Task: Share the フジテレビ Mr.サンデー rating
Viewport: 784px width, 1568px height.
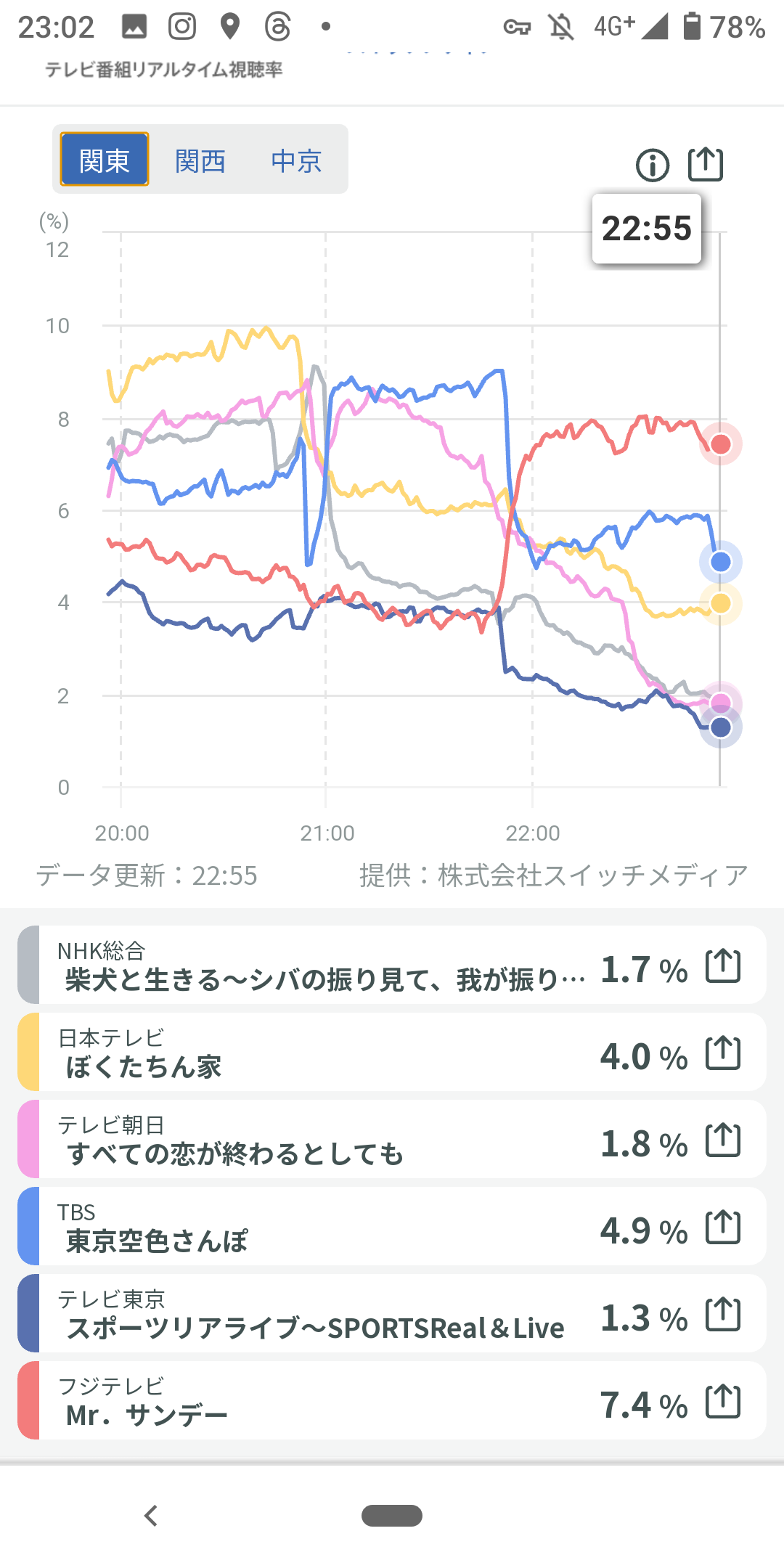Action: tap(723, 1402)
